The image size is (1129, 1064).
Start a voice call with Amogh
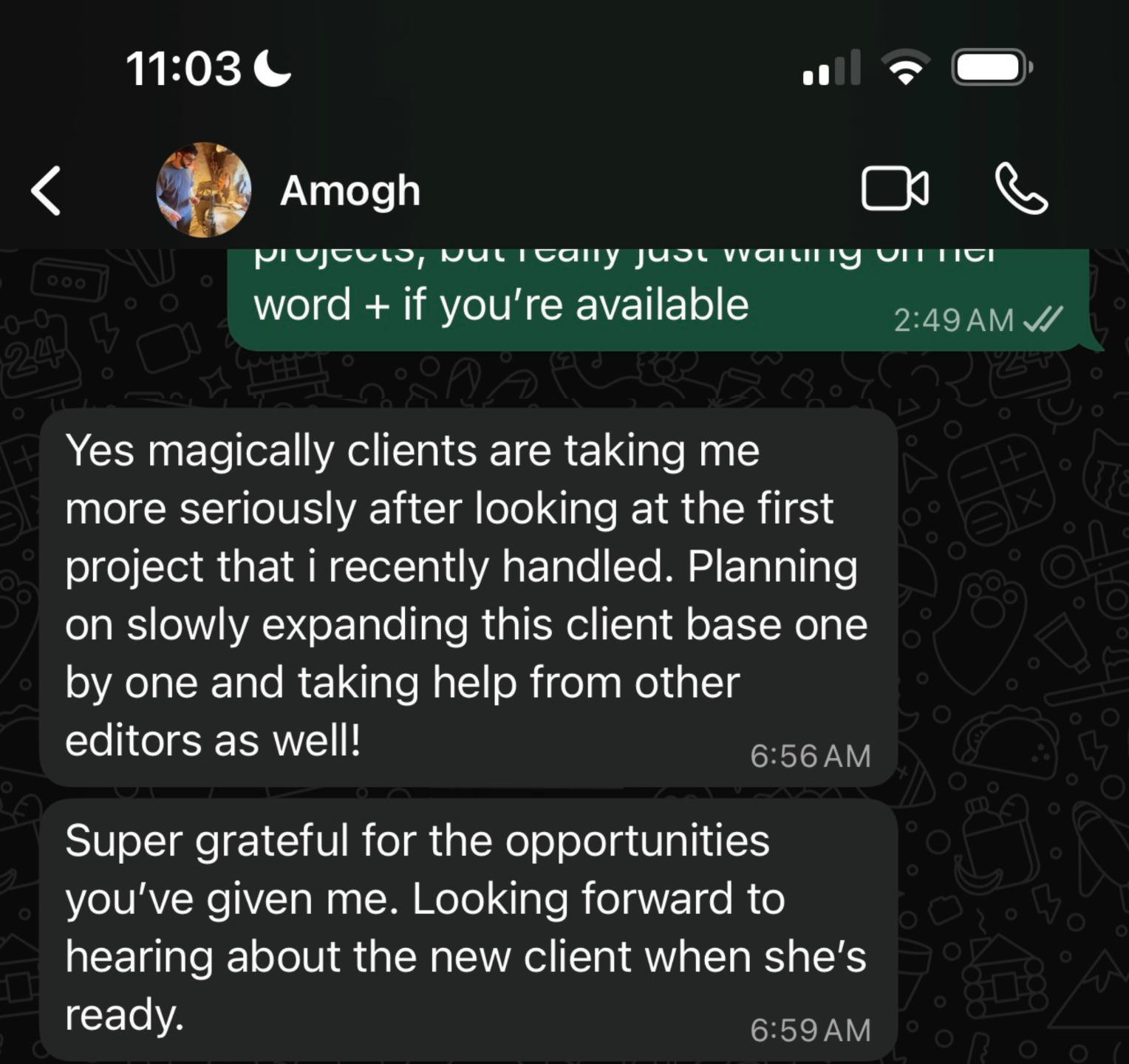[x=1021, y=189]
